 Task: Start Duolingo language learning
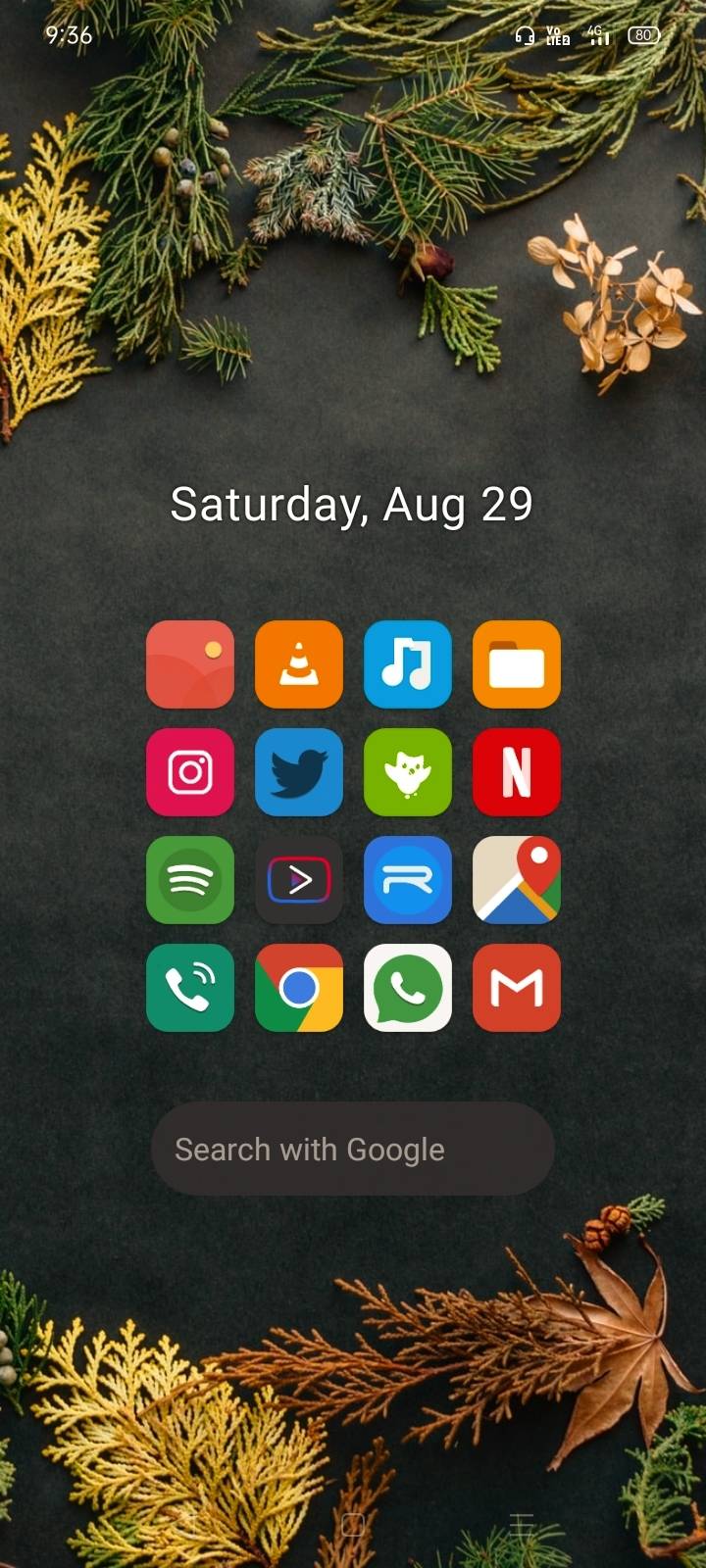coord(408,772)
